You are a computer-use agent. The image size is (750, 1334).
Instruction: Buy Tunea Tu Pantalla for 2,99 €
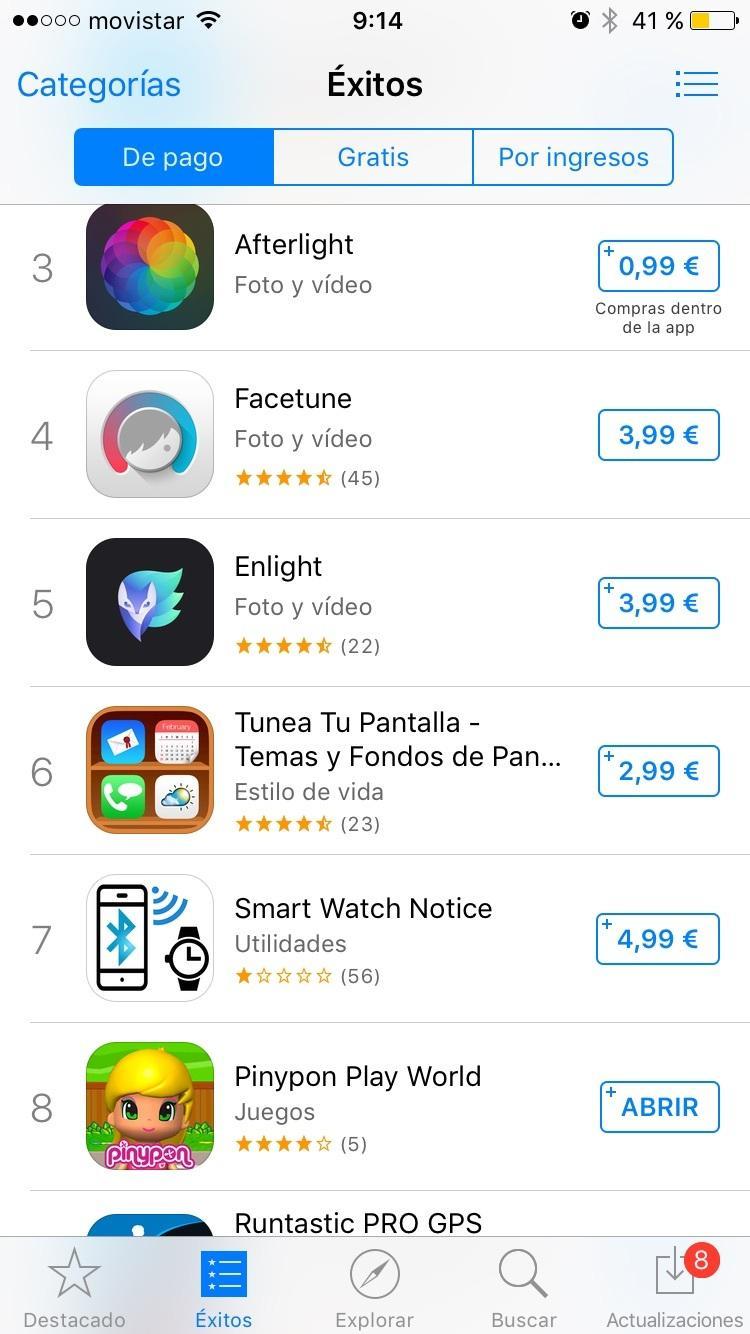pos(658,771)
